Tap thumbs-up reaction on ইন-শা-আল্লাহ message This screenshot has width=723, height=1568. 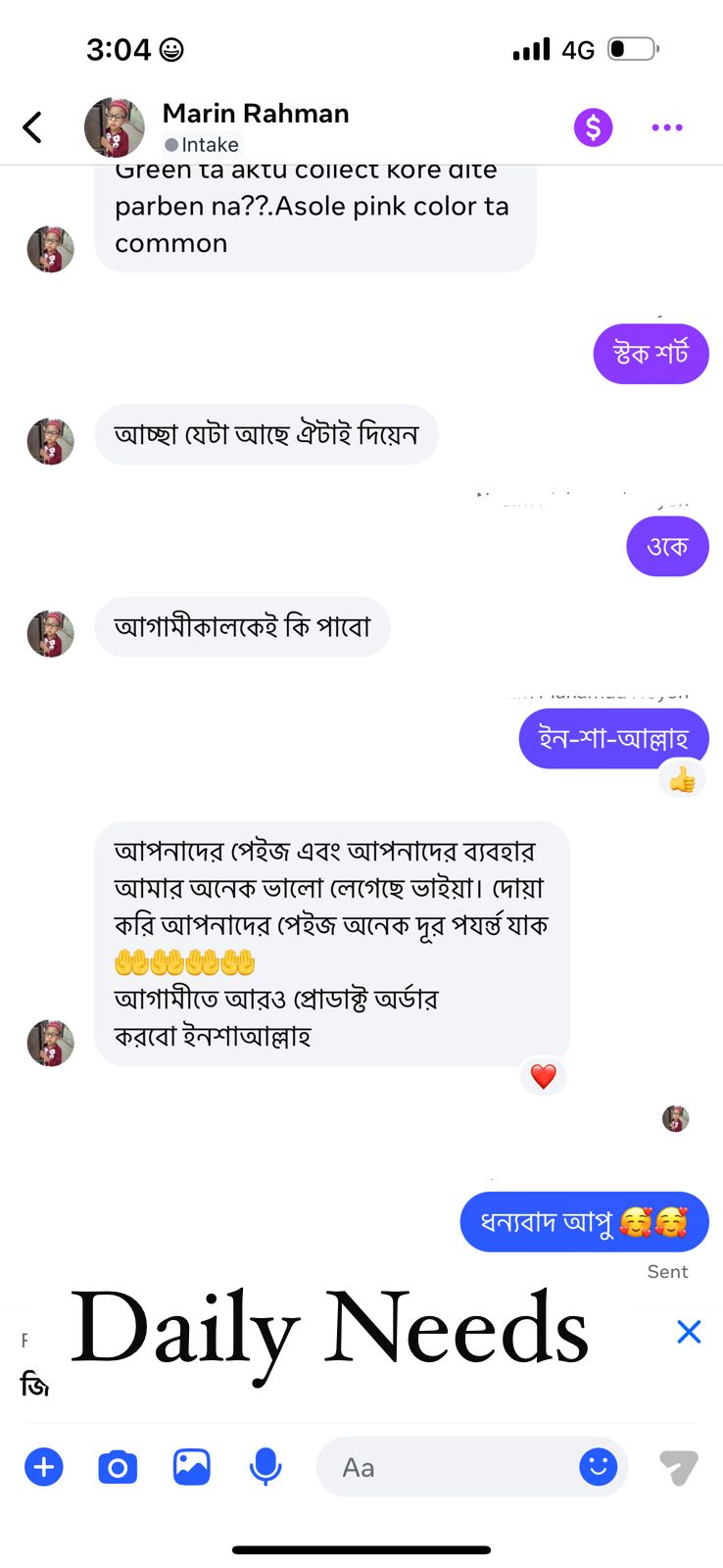point(682,780)
